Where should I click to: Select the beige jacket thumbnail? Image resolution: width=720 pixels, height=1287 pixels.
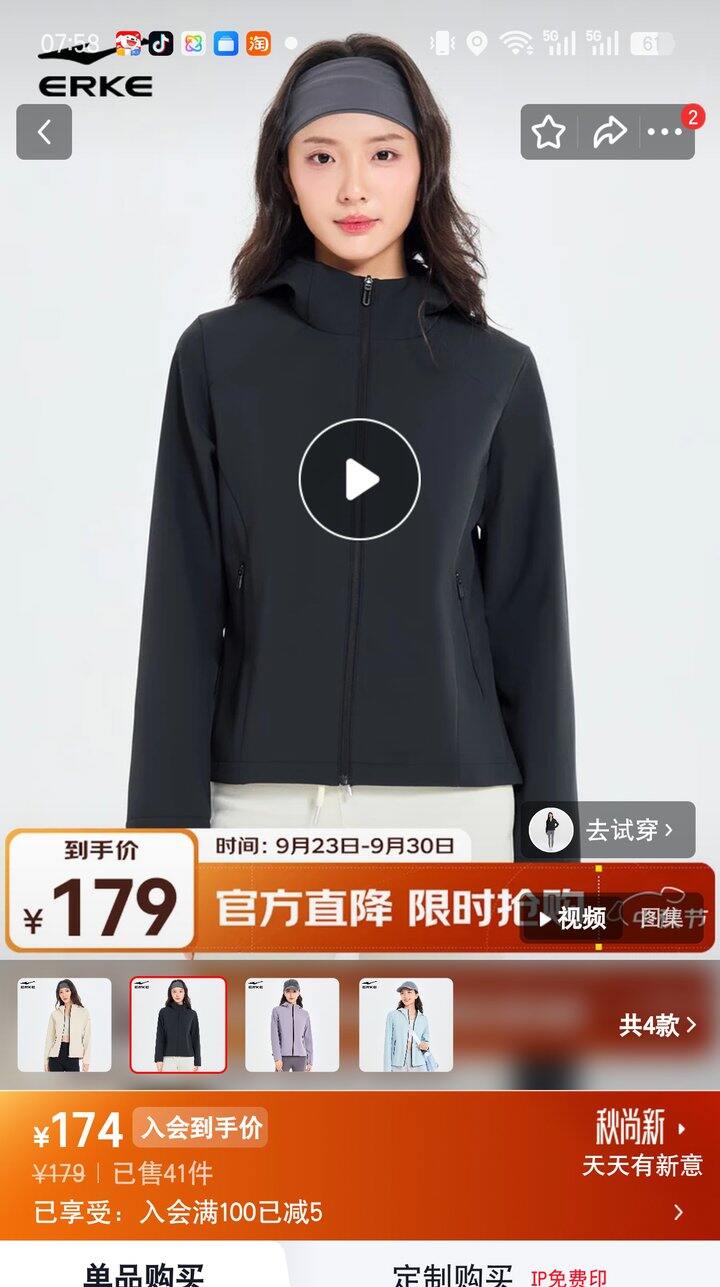pos(64,1025)
